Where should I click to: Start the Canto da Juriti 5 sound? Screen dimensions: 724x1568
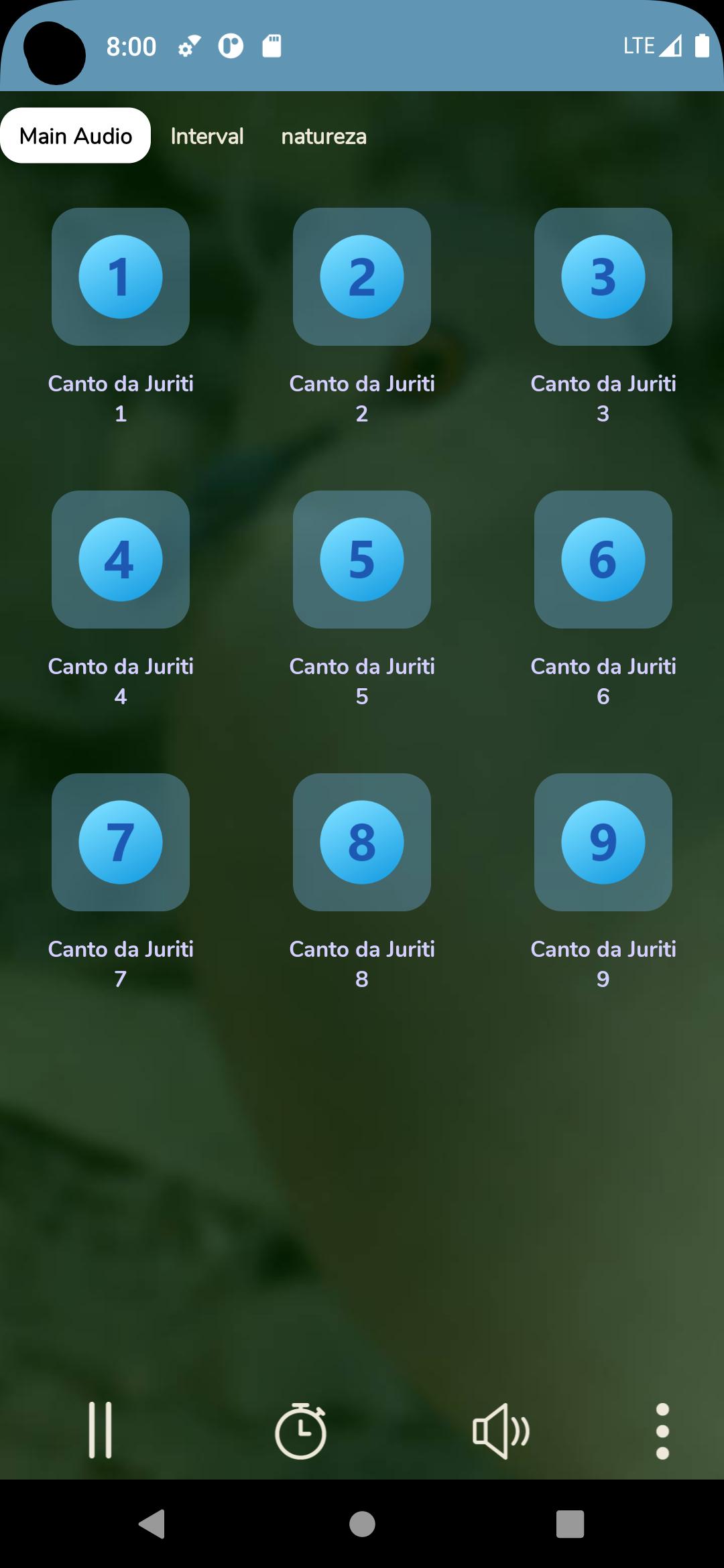click(x=362, y=560)
